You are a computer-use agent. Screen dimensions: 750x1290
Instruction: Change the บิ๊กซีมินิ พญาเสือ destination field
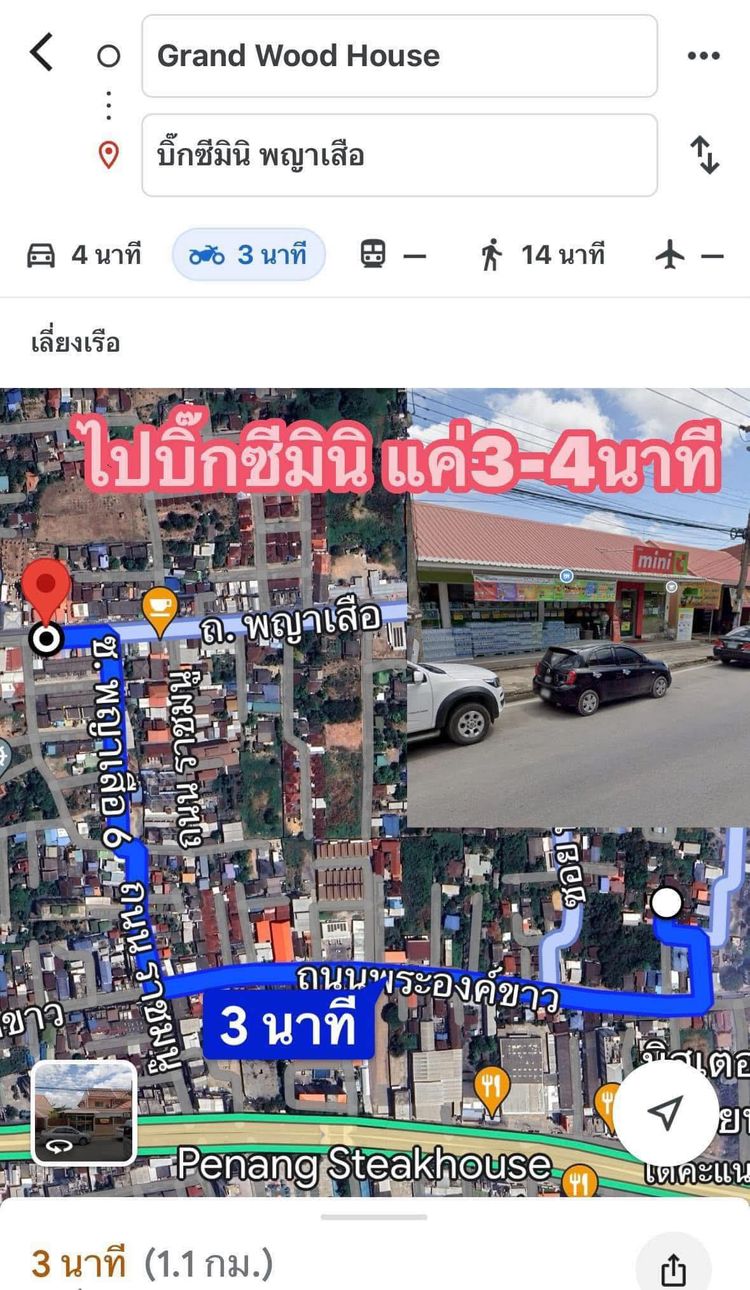pos(399,155)
